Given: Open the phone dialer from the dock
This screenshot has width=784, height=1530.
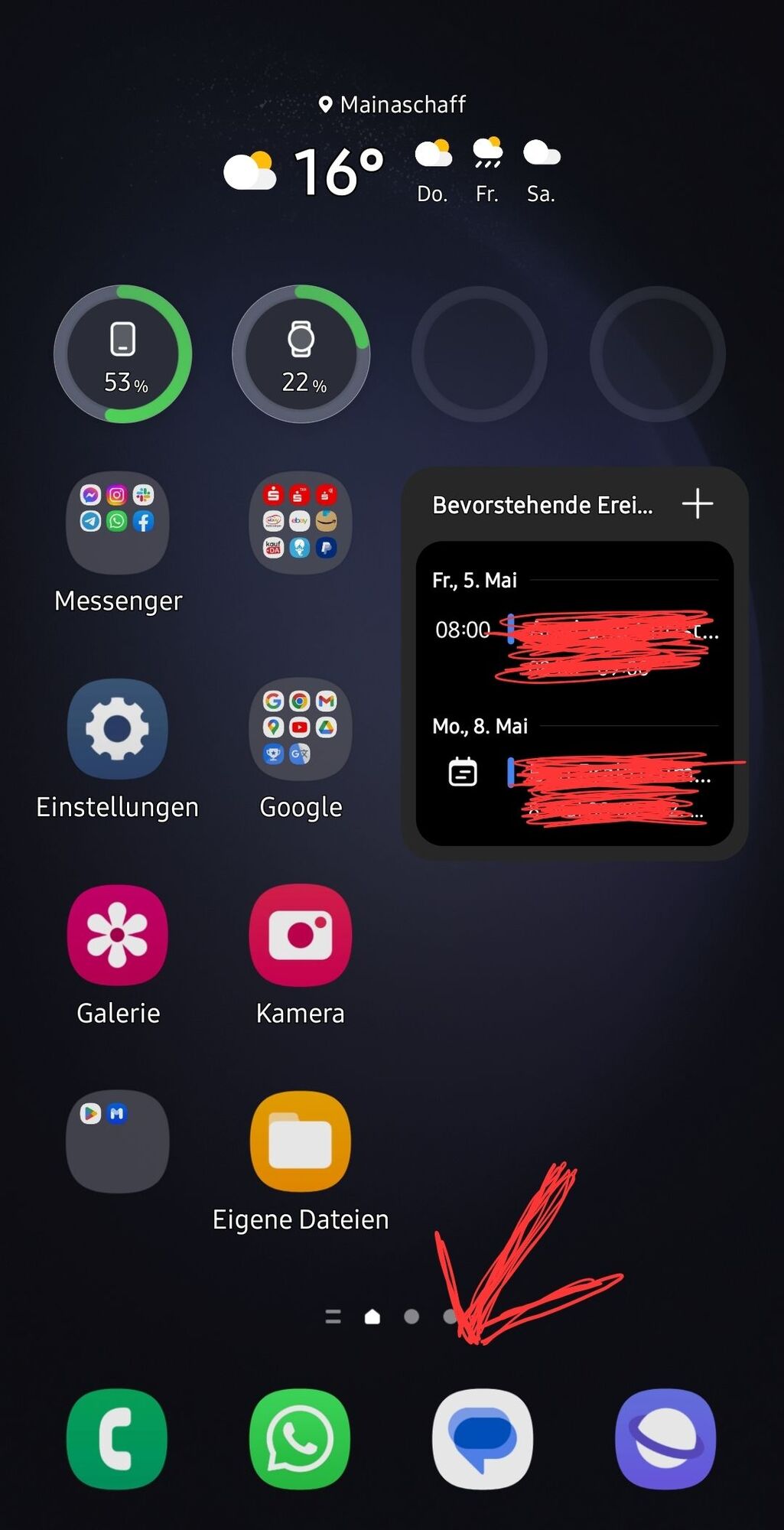Looking at the screenshot, I should [117, 1439].
